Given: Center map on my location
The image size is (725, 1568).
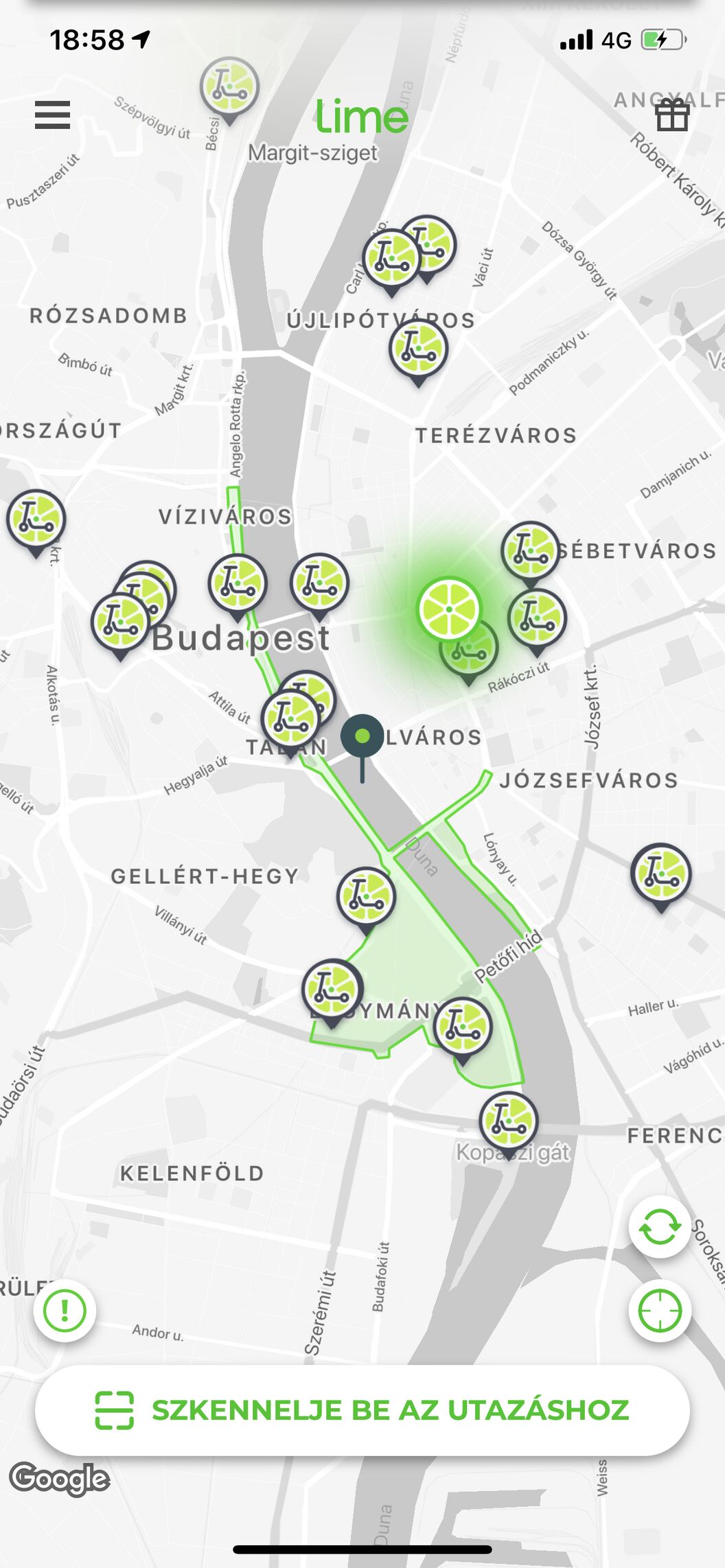Looking at the screenshot, I should (x=660, y=1311).
